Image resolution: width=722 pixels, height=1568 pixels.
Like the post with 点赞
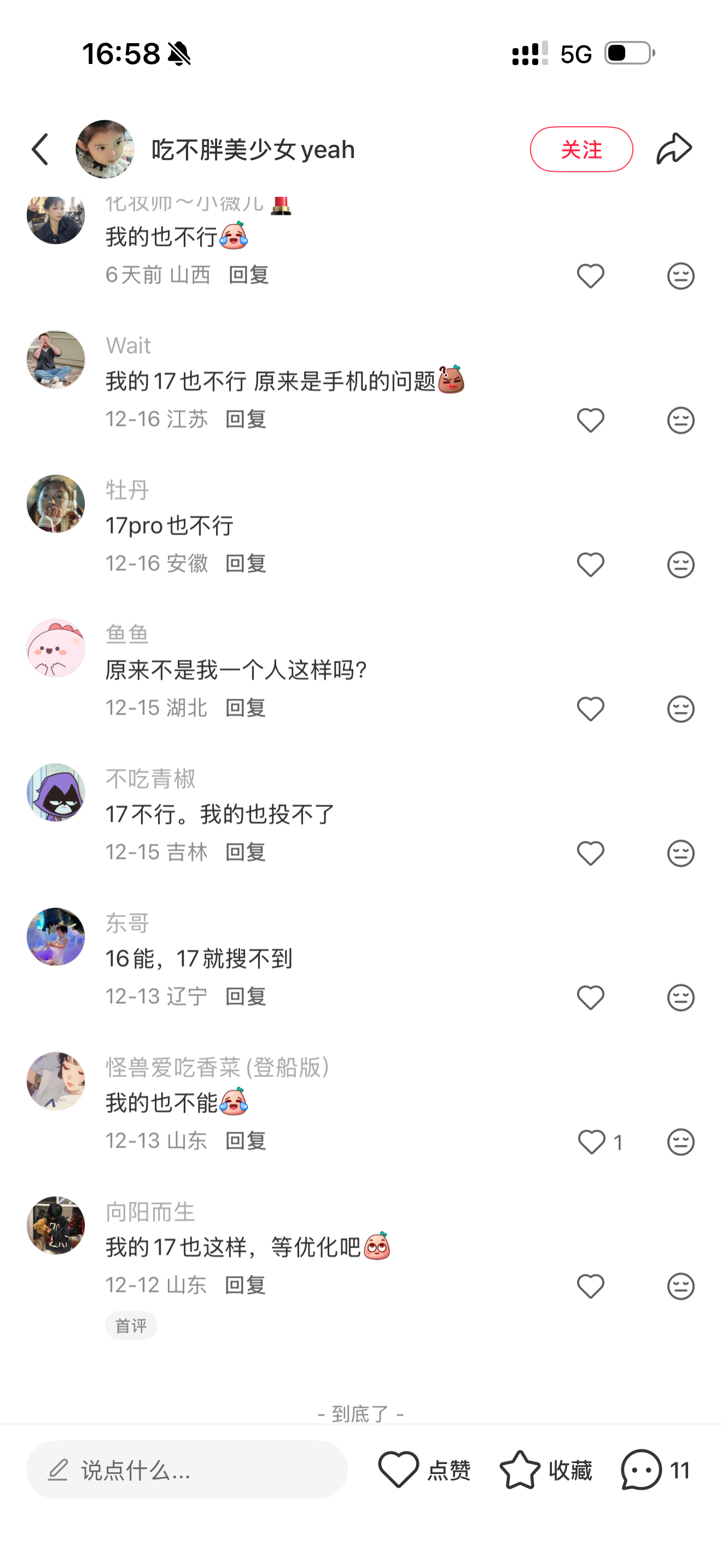(424, 1470)
